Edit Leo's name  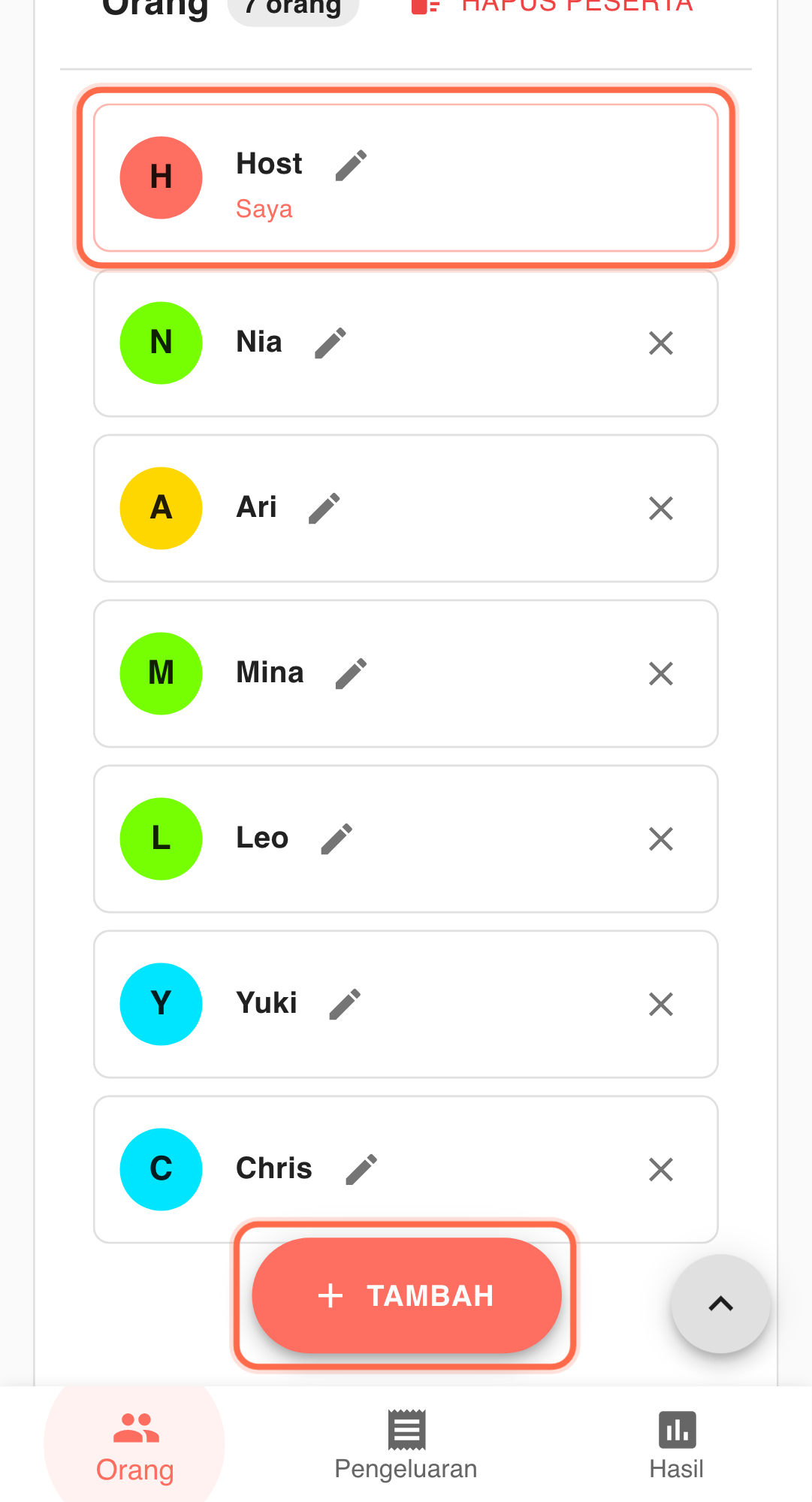tap(337, 839)
